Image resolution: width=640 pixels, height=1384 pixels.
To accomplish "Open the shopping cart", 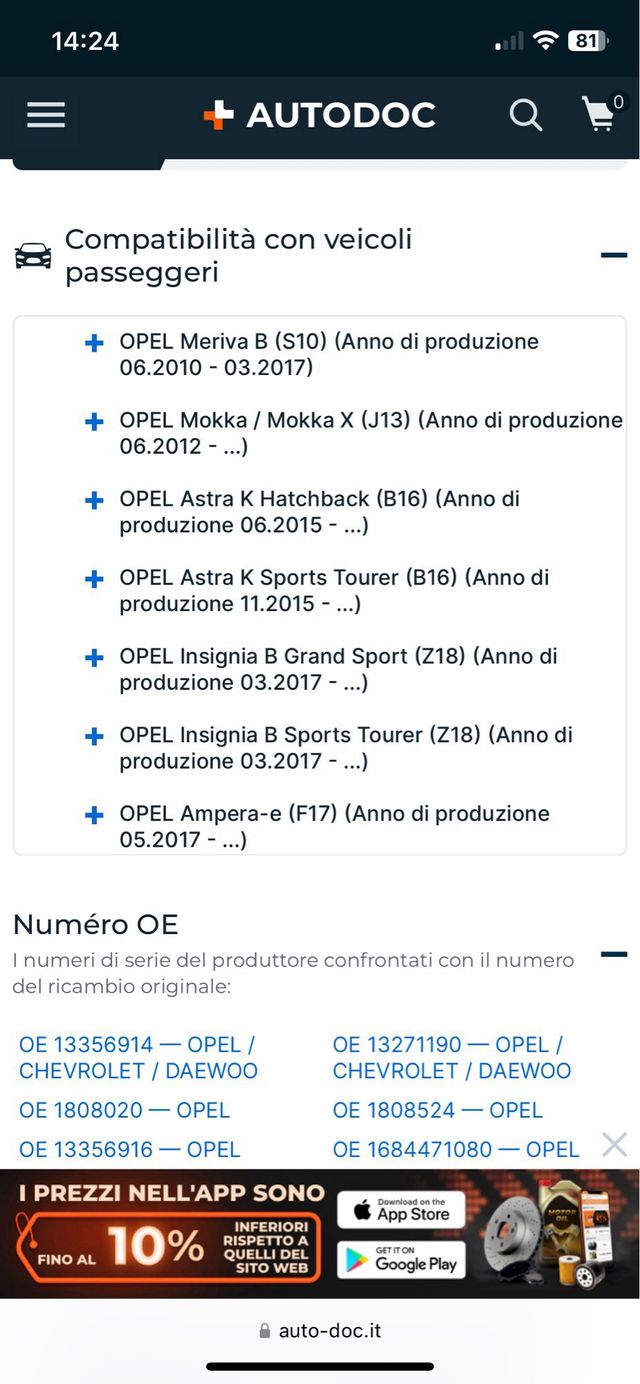I will point(601,115).
